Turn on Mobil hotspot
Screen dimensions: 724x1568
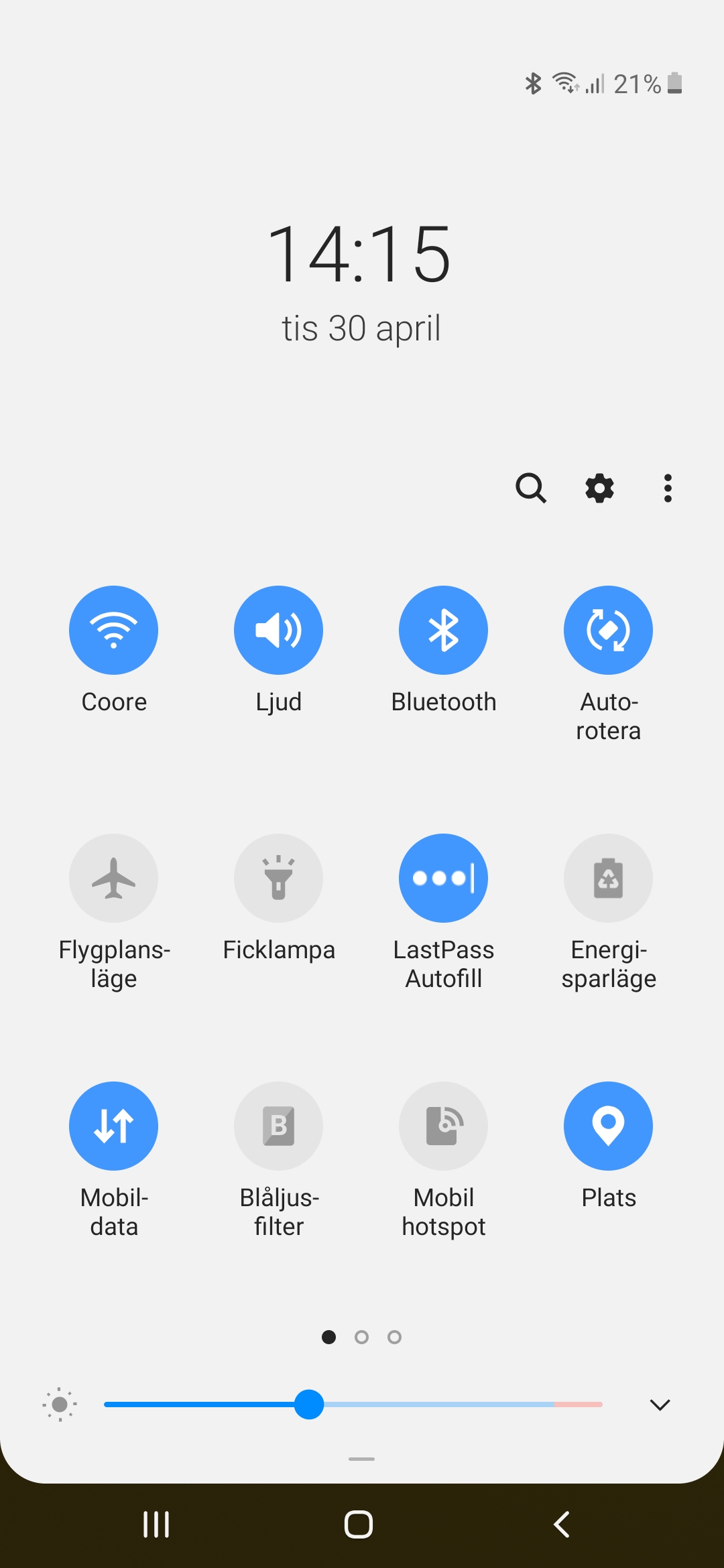tap(443, 1126)
